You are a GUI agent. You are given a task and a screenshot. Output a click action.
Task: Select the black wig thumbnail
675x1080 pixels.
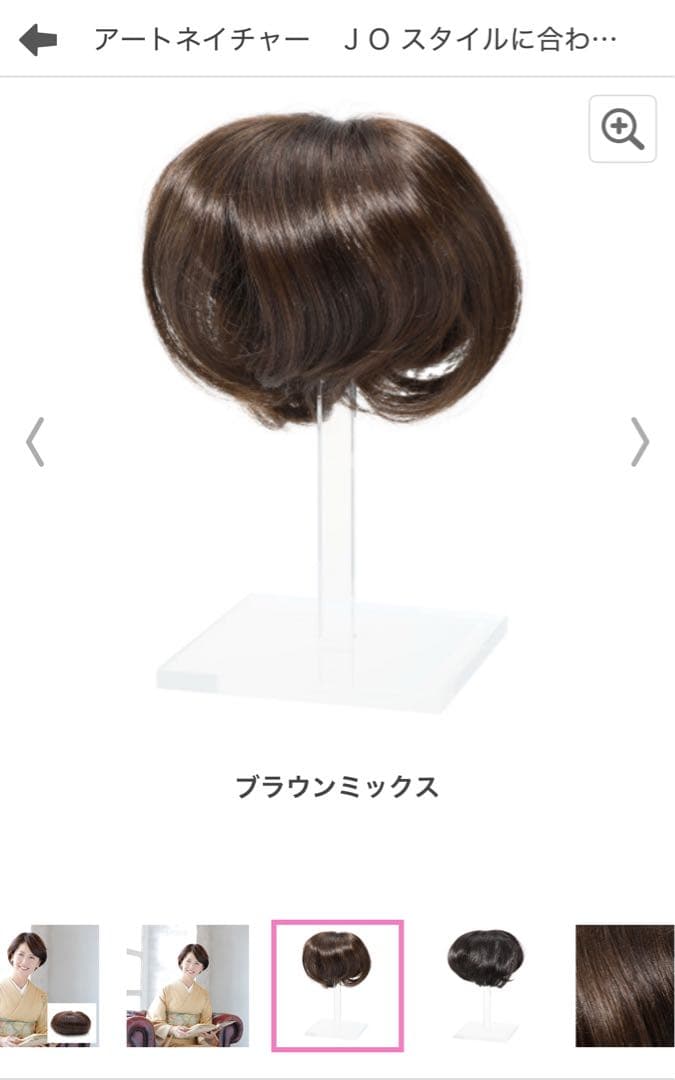coord(485,985)
